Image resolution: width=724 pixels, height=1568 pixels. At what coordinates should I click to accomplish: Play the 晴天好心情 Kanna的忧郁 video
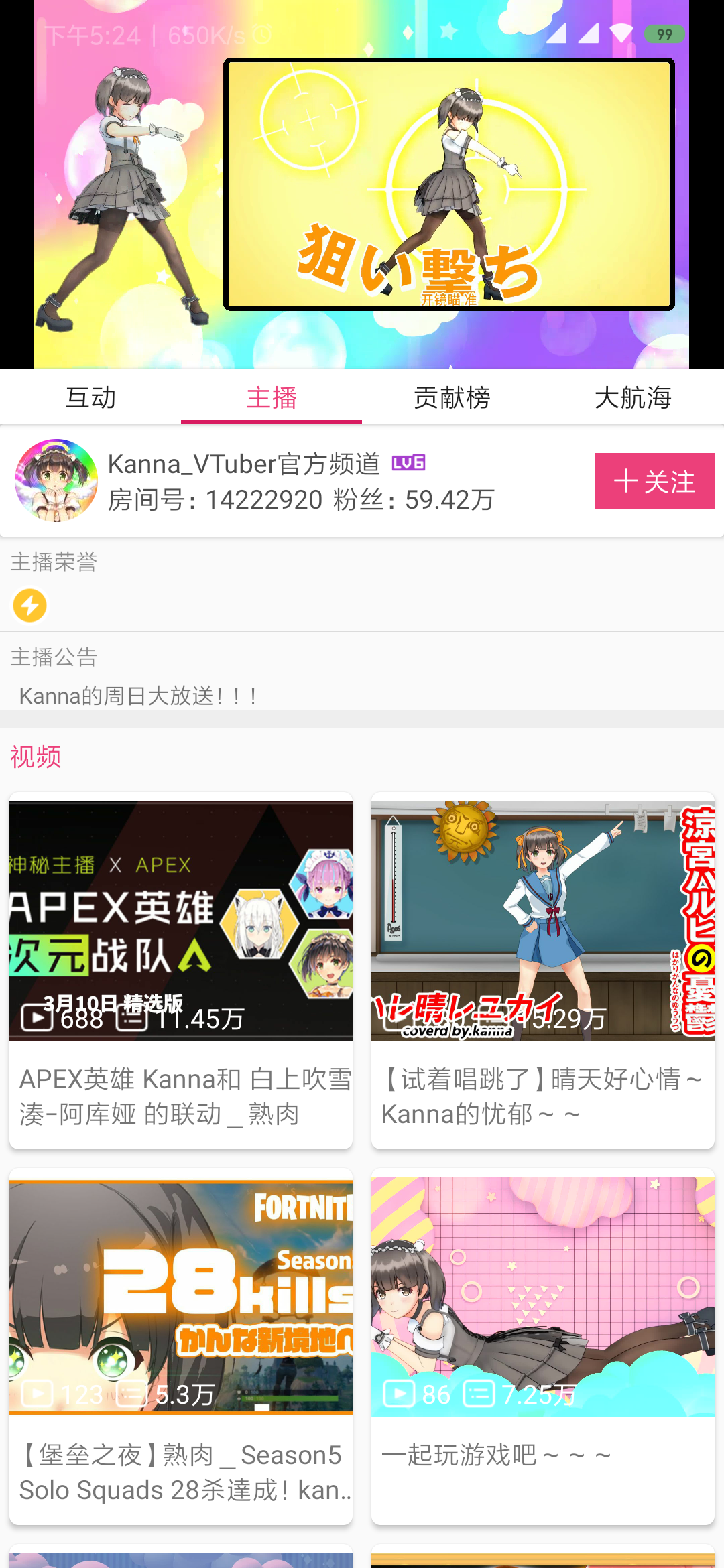543,971
